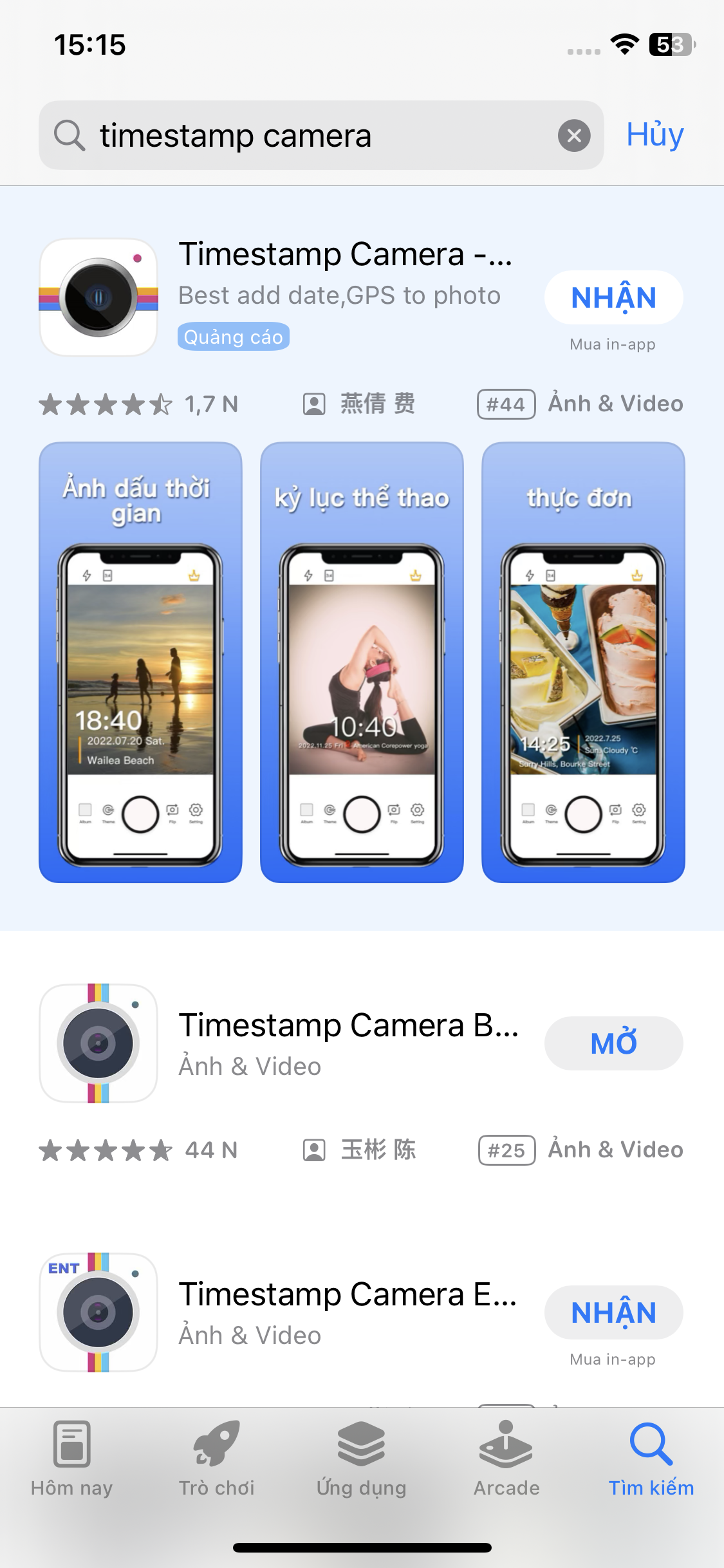Open the Timestamp Camera E... app listing
The width and height of the screenshot is (724, 1568).
coord(348,1295)
